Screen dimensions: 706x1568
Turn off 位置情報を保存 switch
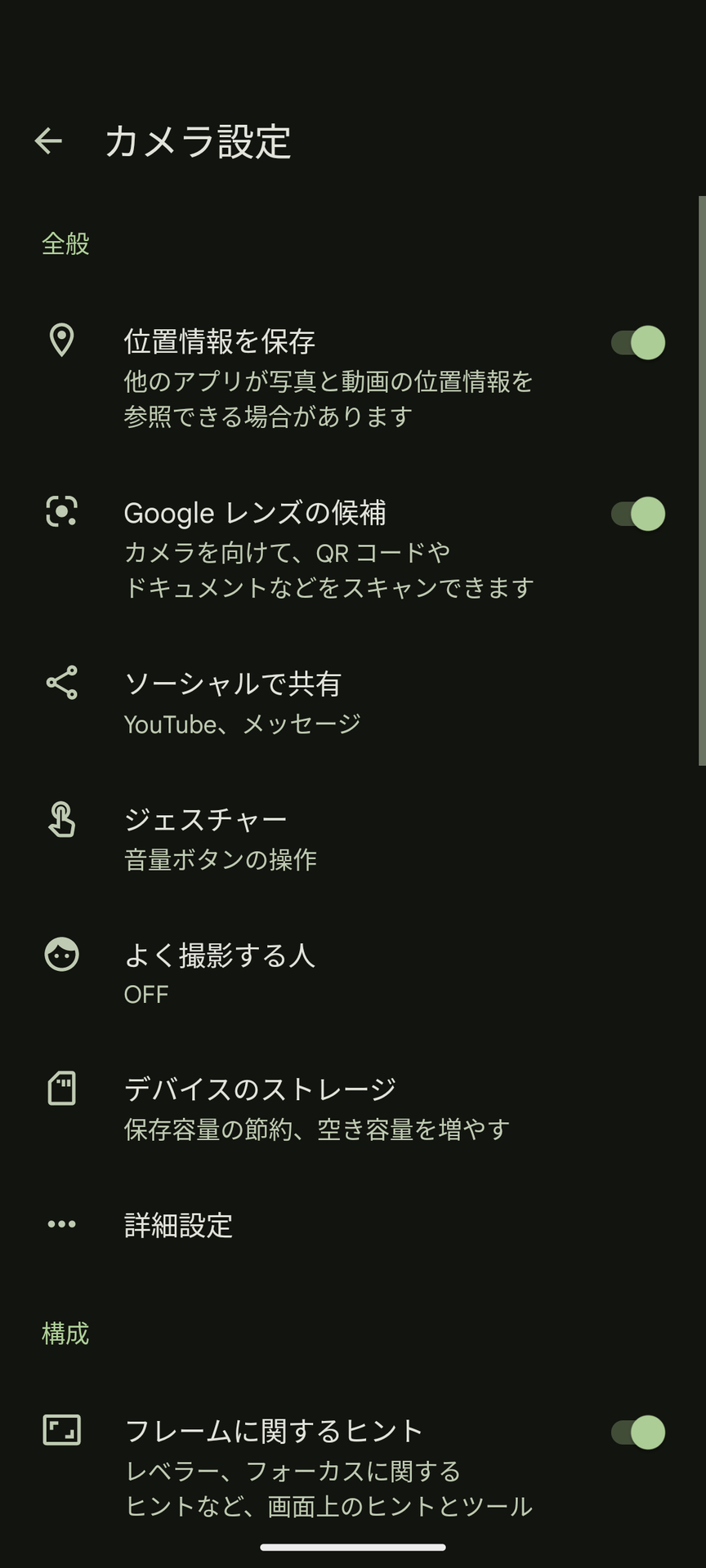tap(637, 342)
